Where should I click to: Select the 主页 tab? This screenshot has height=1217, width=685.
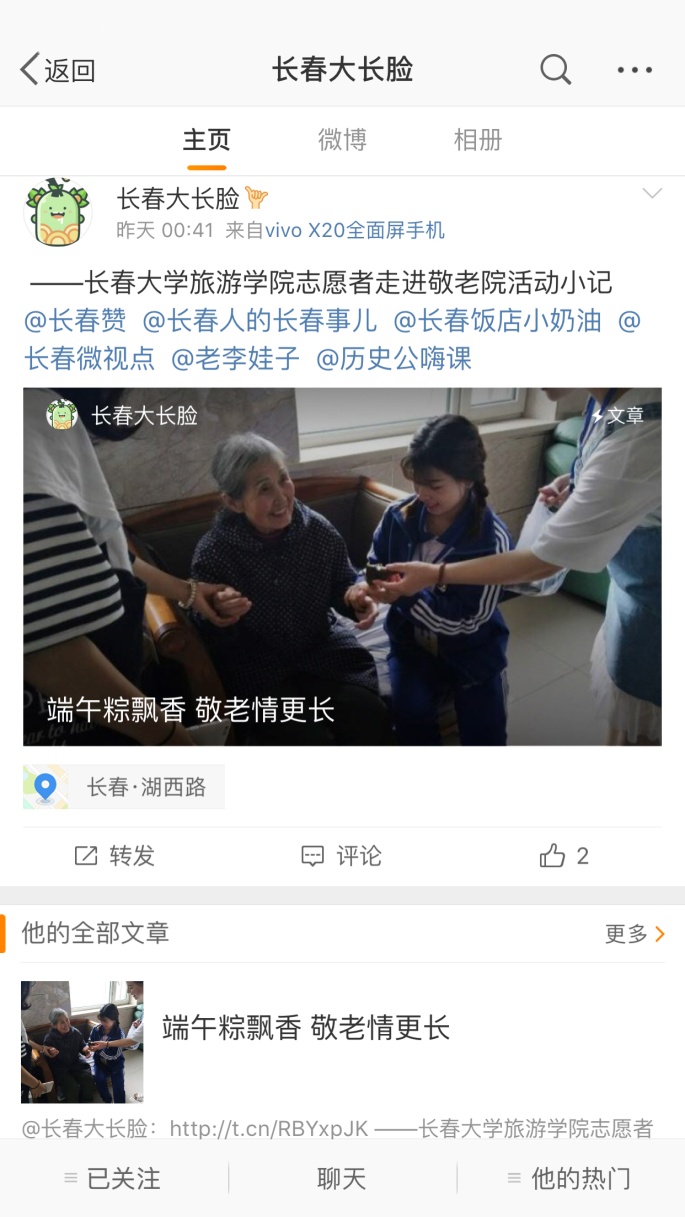point(206,140)
